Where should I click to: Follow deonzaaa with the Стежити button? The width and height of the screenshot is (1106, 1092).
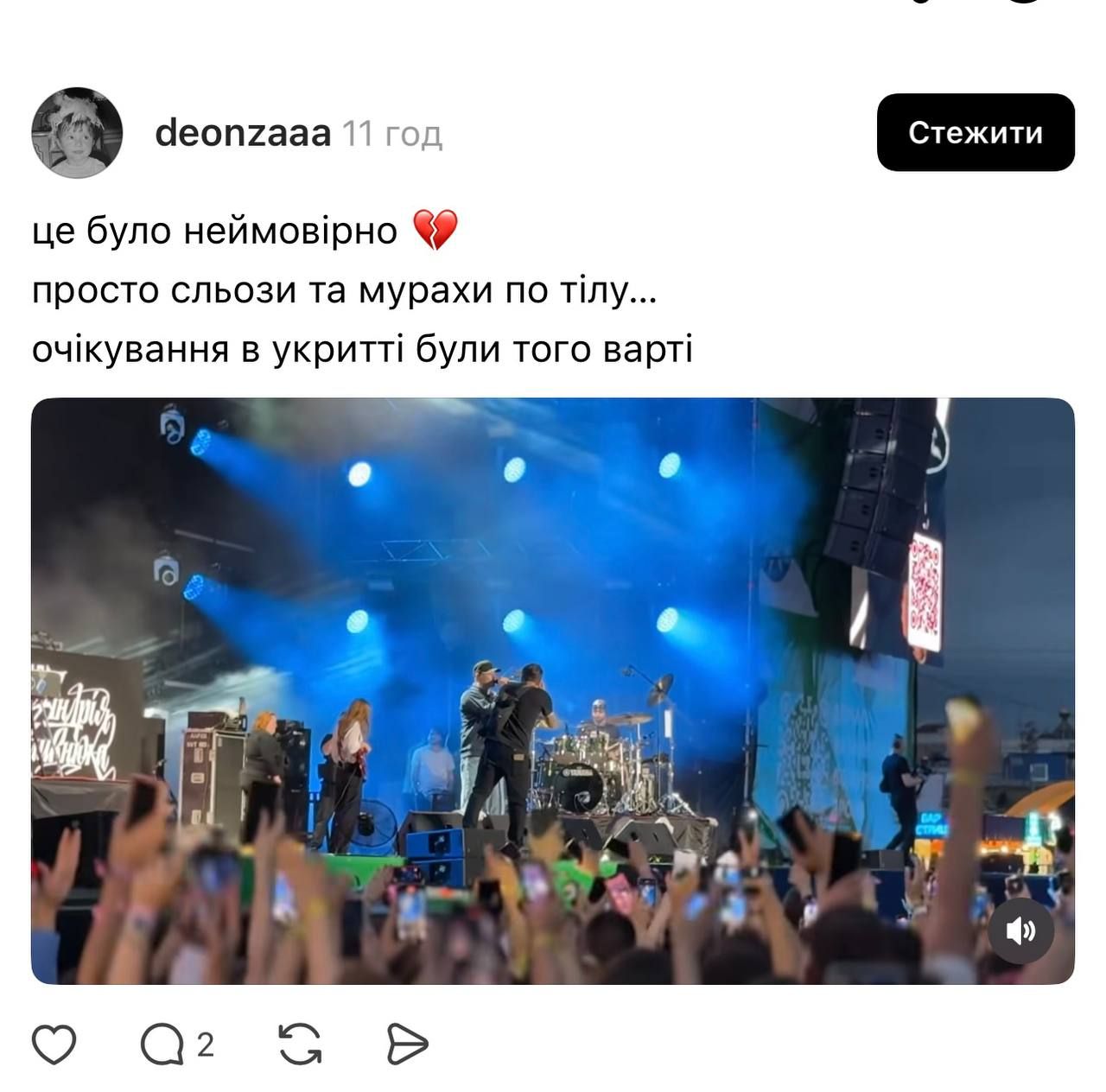[975, 132]
